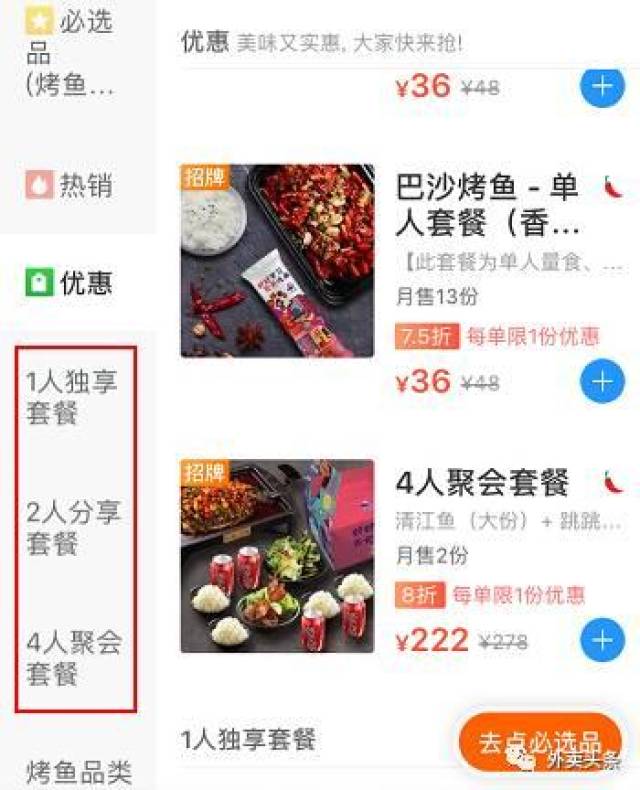Open the 优惠 category
Screen dimensions: 640x790
(x=70, y=283)
